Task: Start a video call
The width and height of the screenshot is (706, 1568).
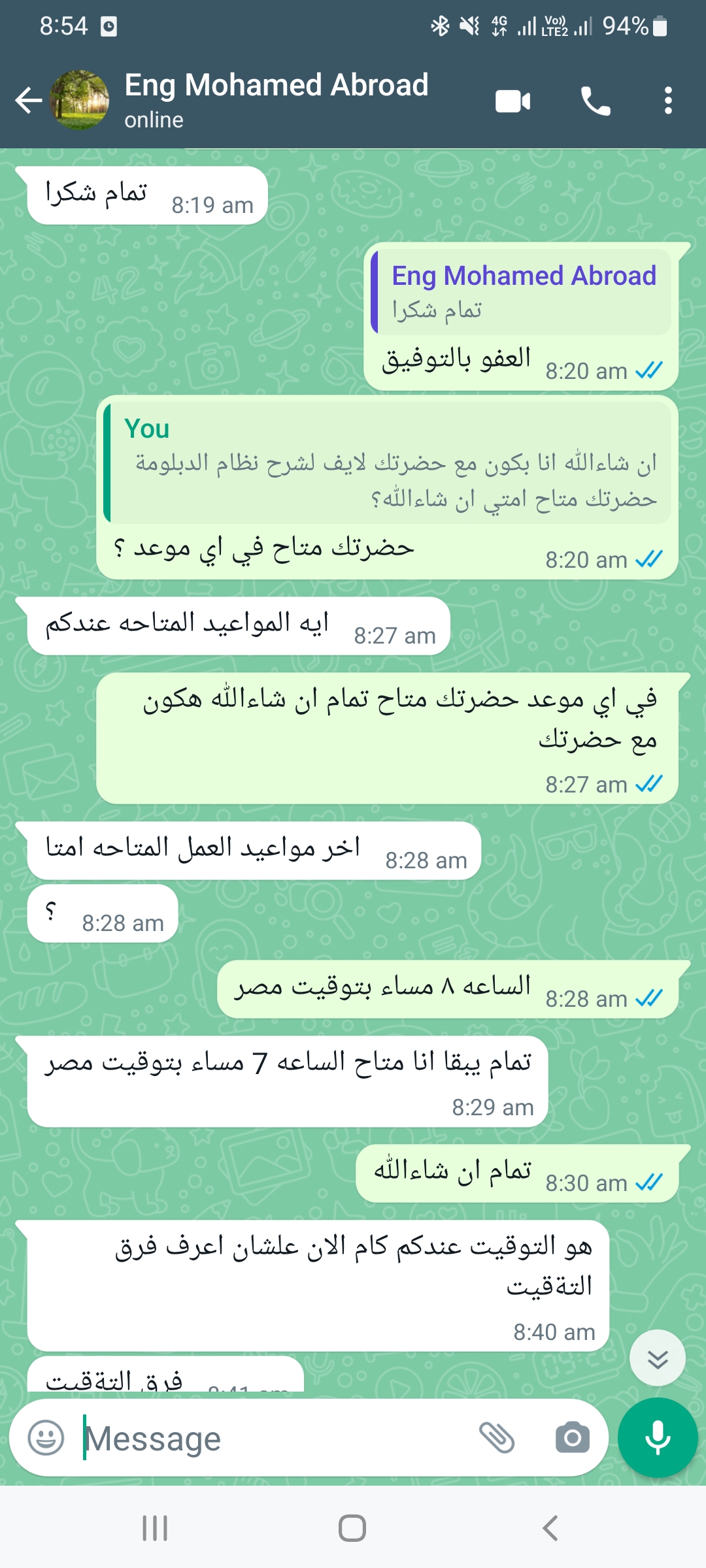Action: (513, 101)
